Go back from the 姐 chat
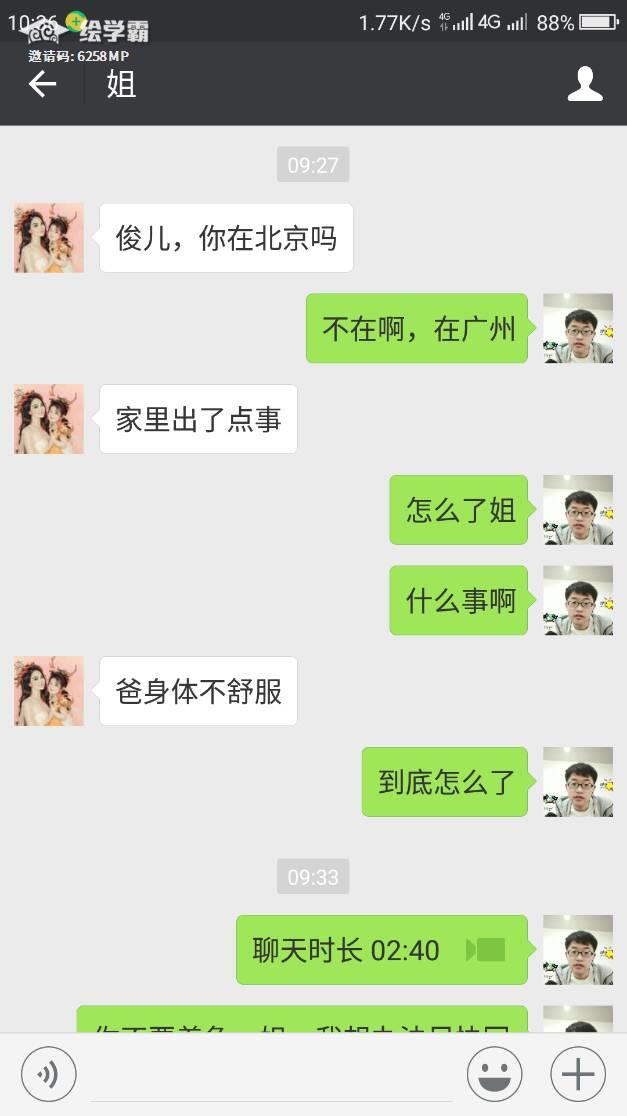Viewport: 627px width, 1116px height. pos(42,85)
